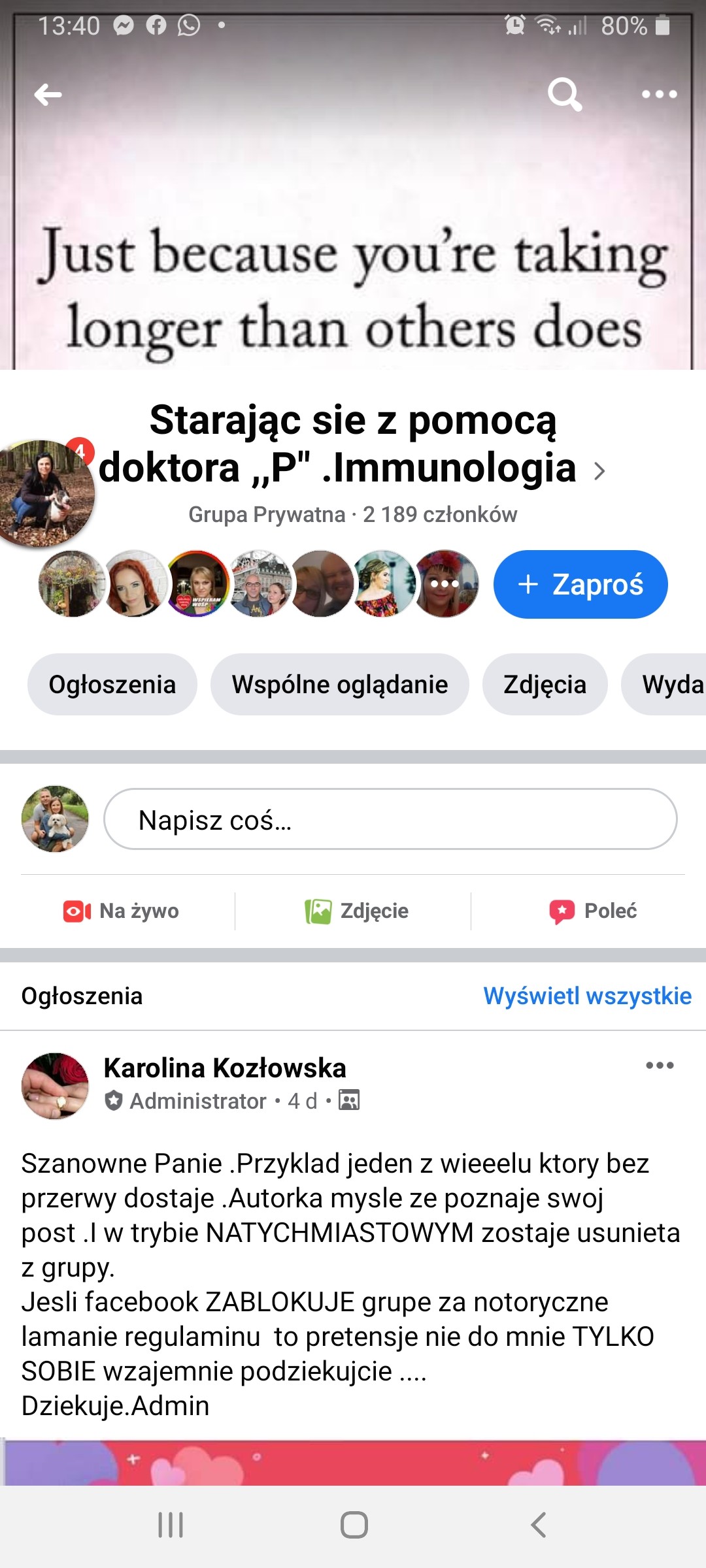Open system recent apps

171,1526
